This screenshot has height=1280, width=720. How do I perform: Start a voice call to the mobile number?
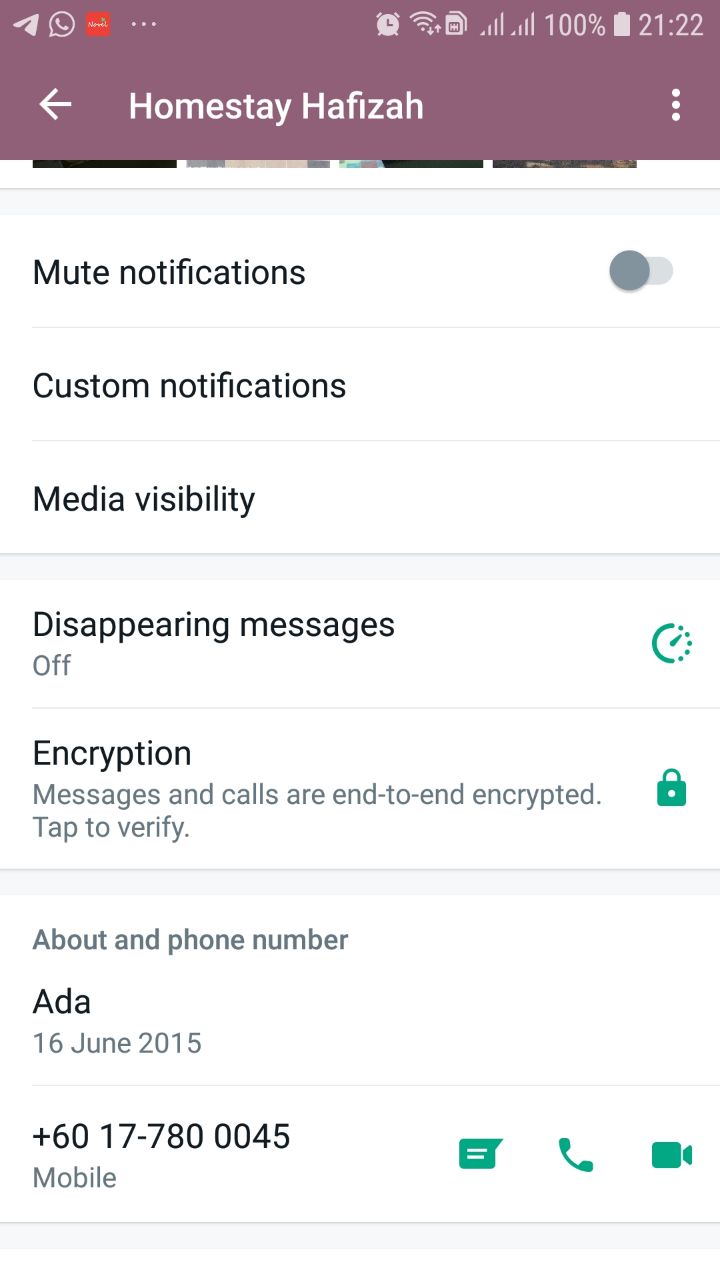pos(575,1155)
